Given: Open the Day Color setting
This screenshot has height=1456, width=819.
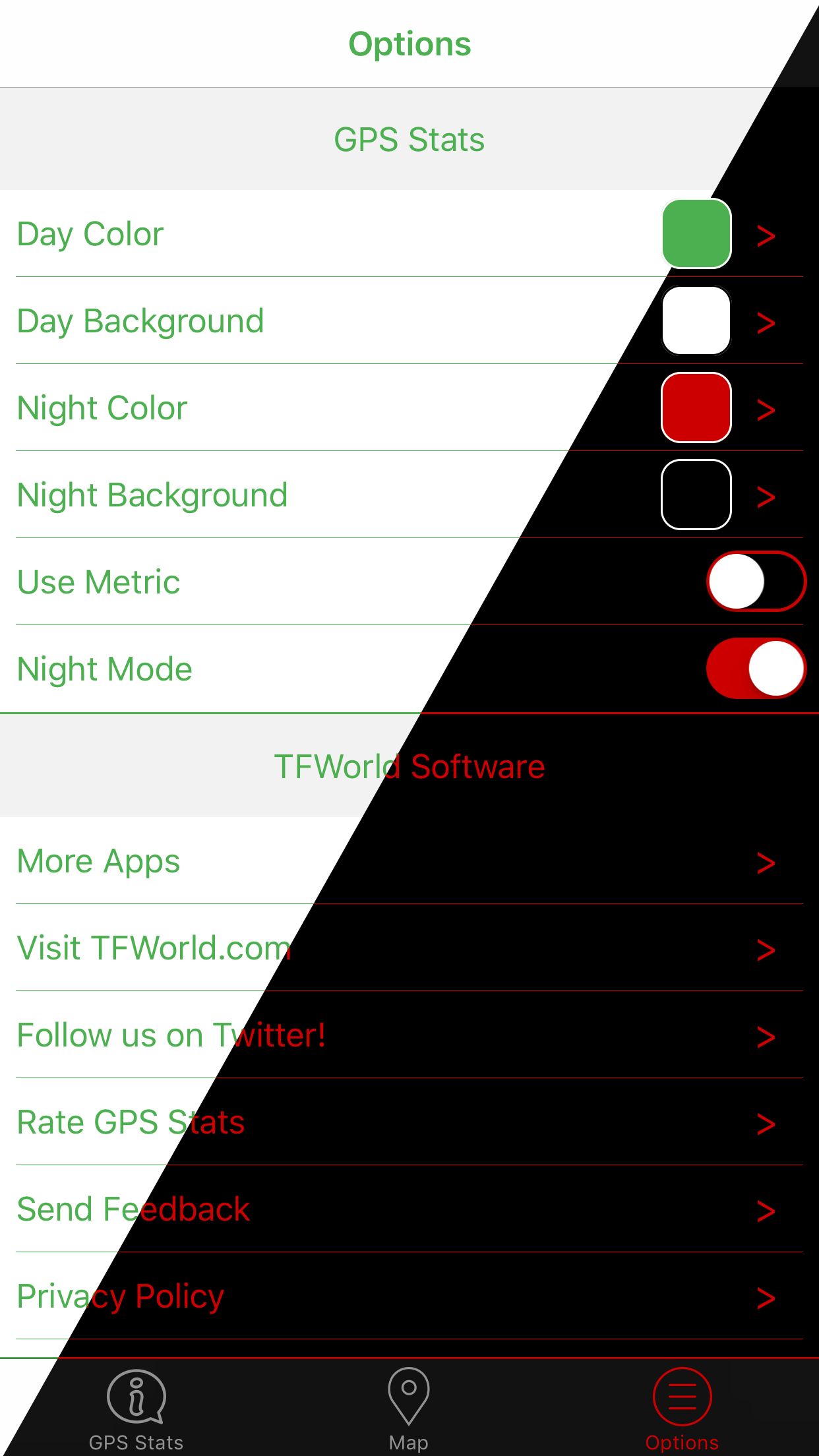Looking at the screenshot, I should pos(409,234).
